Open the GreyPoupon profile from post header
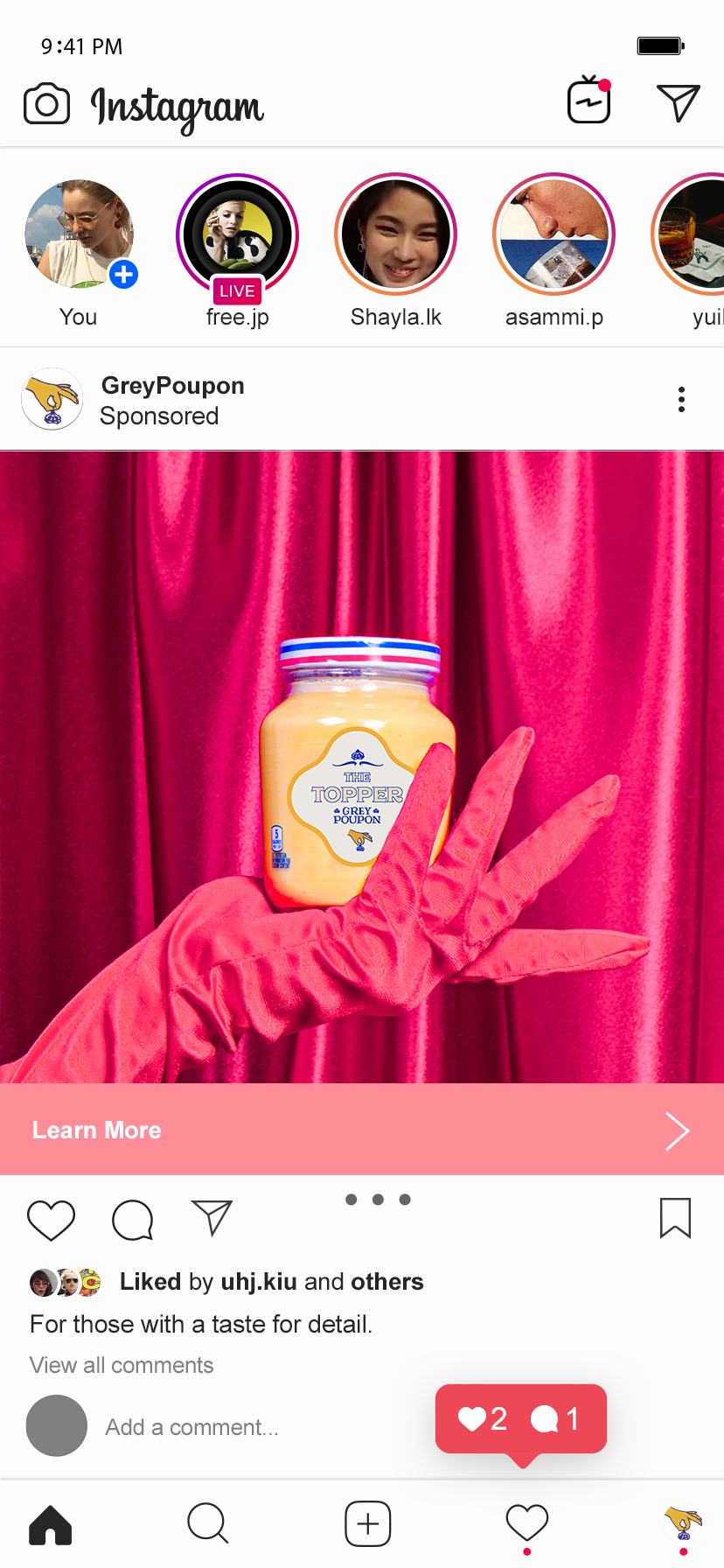The height and width of the screenshot is (1568, 724). [x=171, y=386]
